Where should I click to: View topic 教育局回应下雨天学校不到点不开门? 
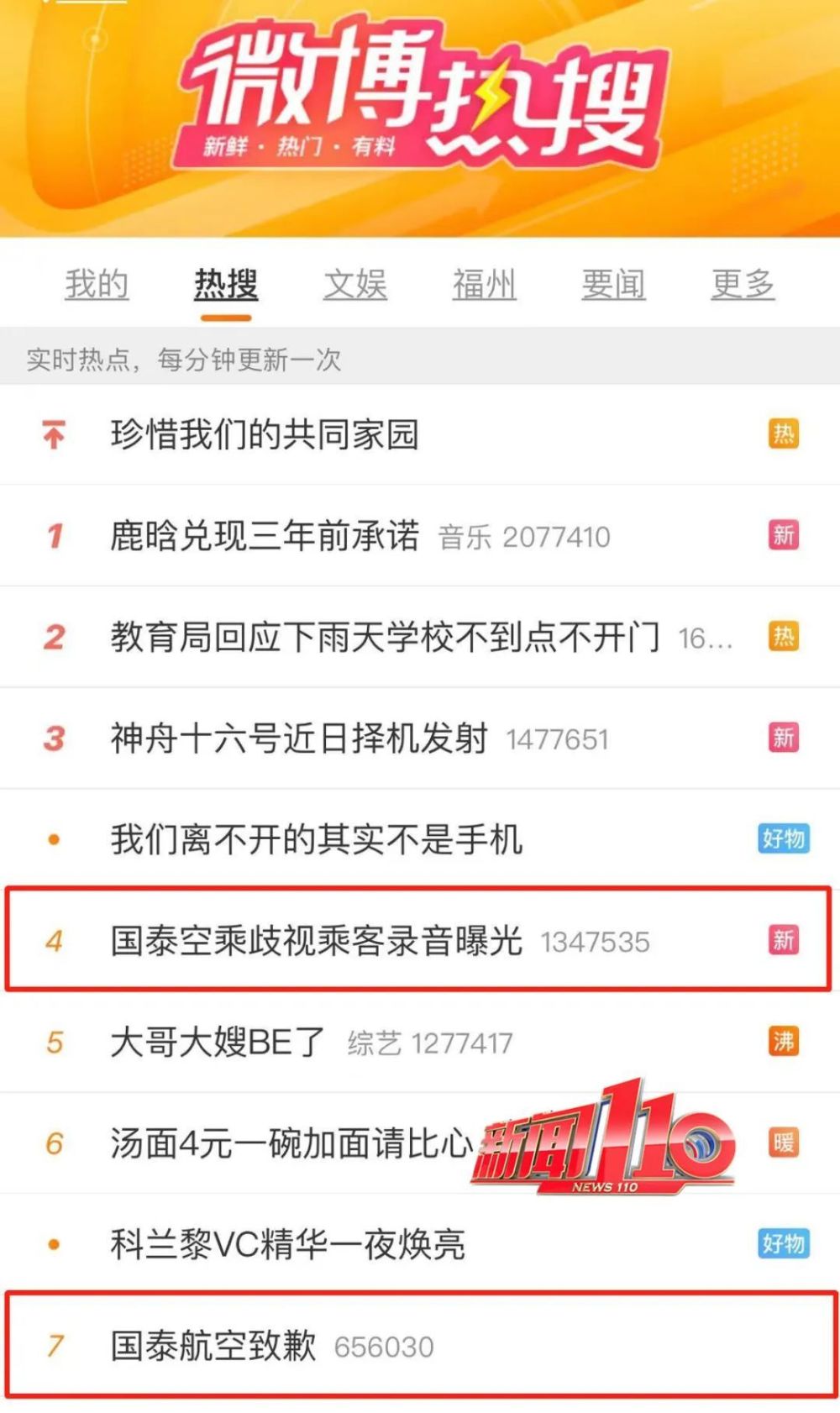pyautogui.click(x=385, y=638)
